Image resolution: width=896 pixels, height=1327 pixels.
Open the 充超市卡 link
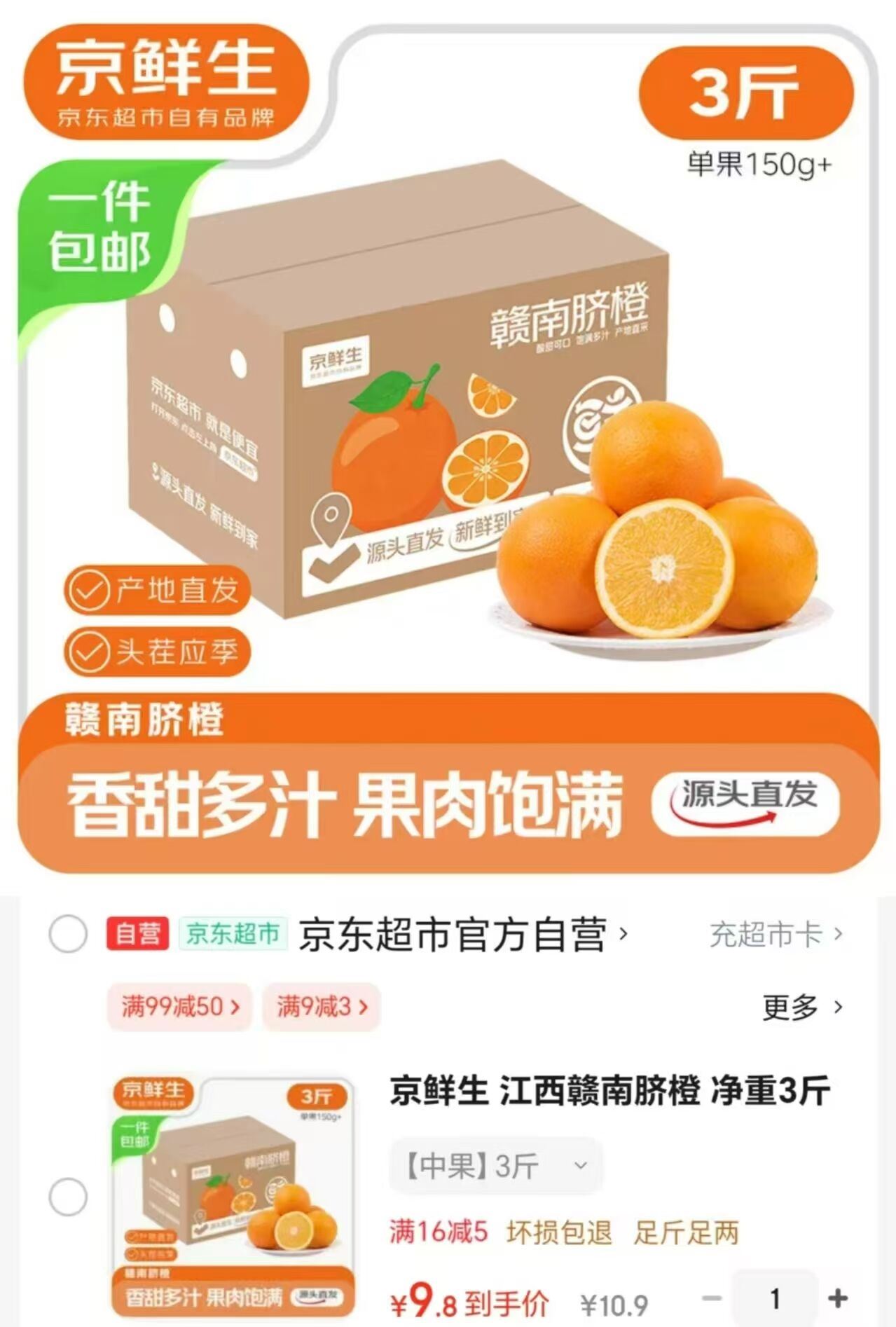[x=776, y=935]
